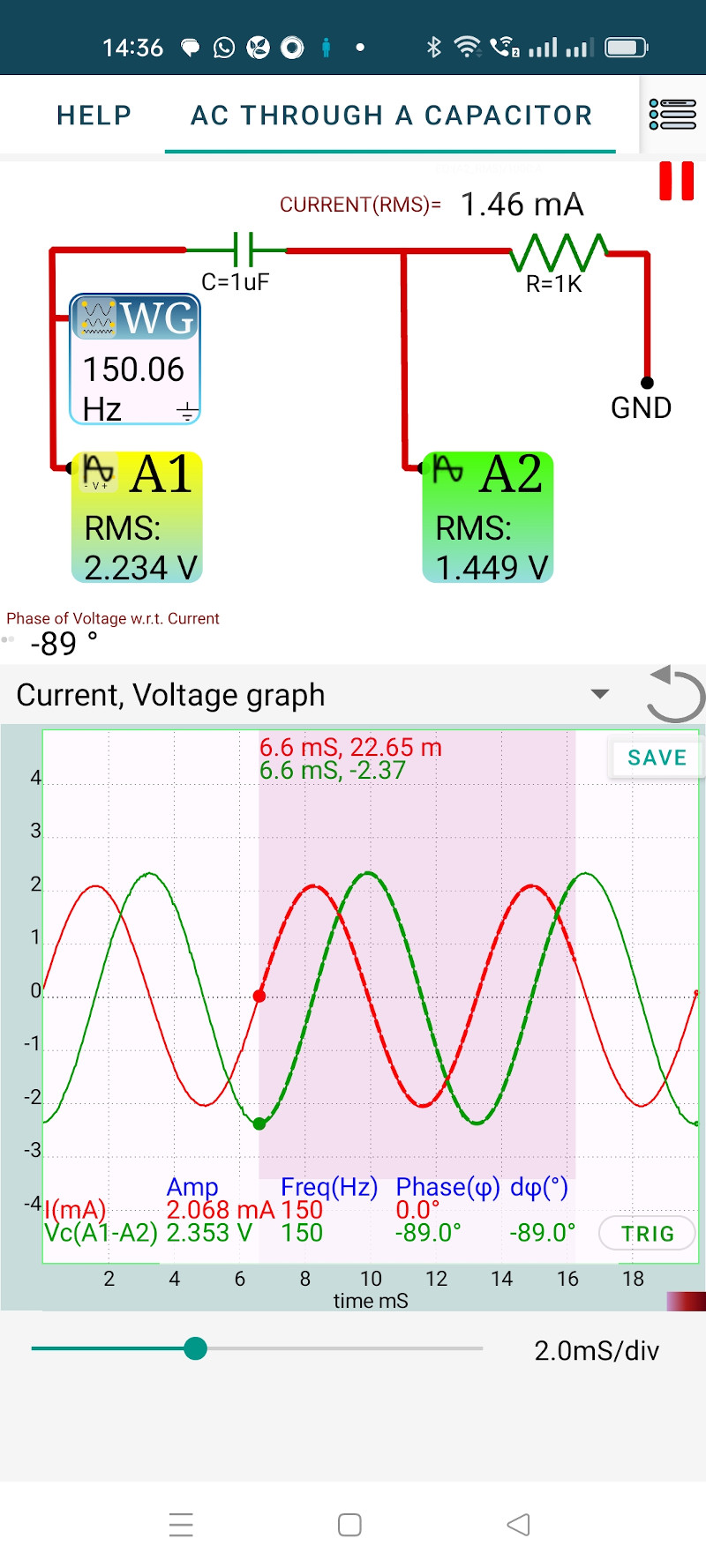The image size is (706, 1568).
Task: Open the A1 voltmeter input
Action: (137, 518)
